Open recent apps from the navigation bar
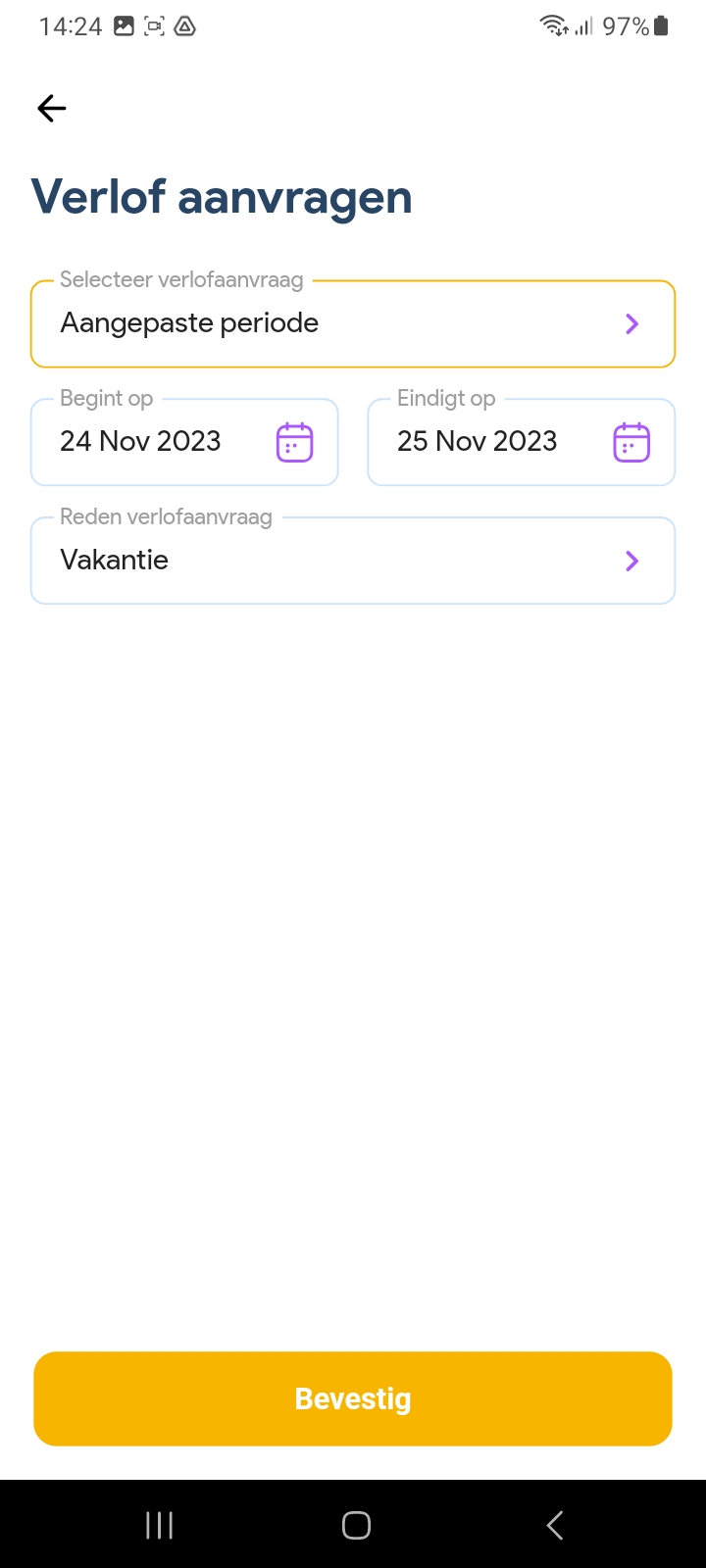This screenshot has width=706, height=1568. click(x=159, y=1525)
